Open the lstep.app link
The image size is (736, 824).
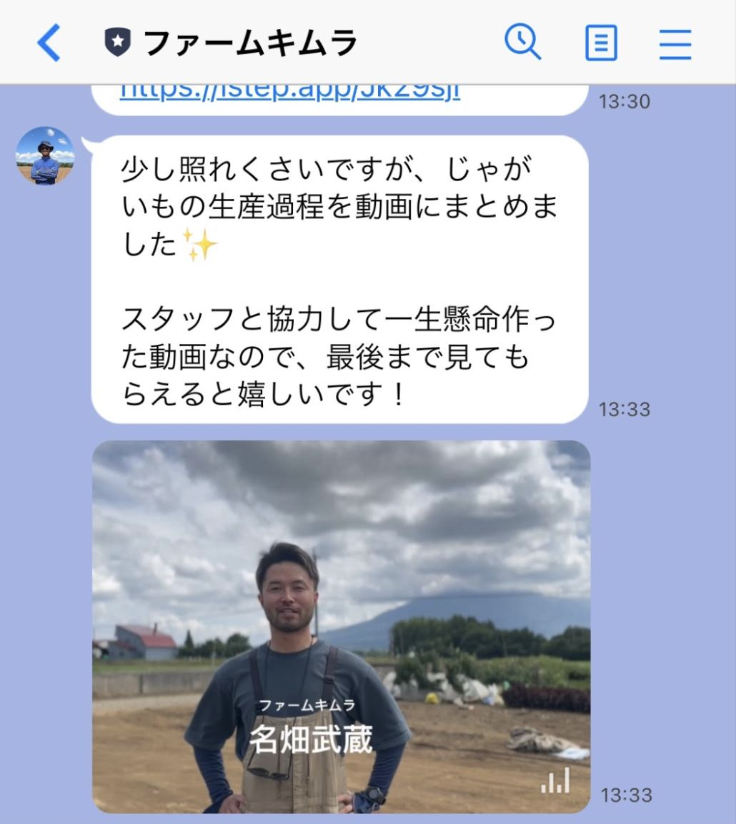290,92
